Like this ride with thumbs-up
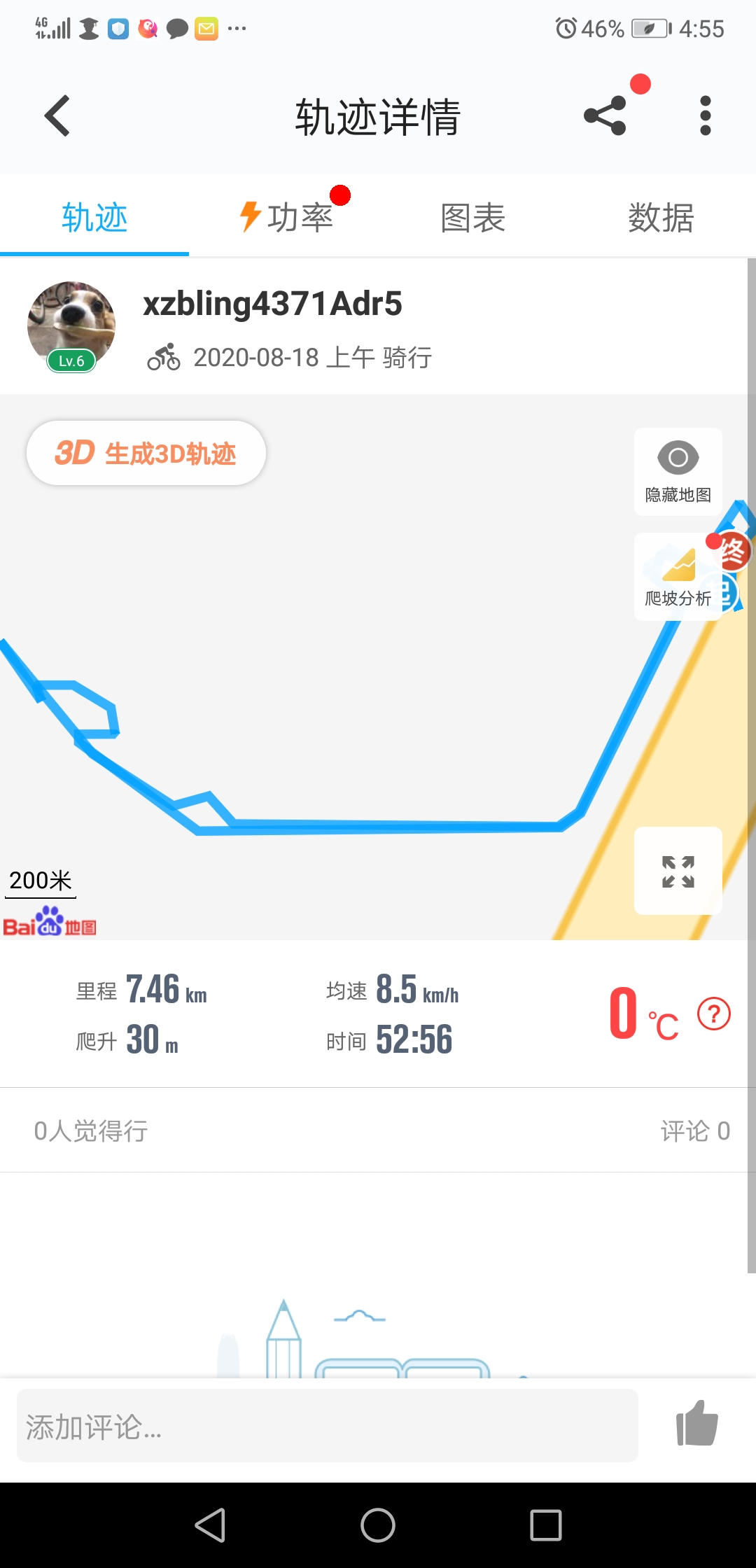756x1568 pixels. coord(696,1423)
